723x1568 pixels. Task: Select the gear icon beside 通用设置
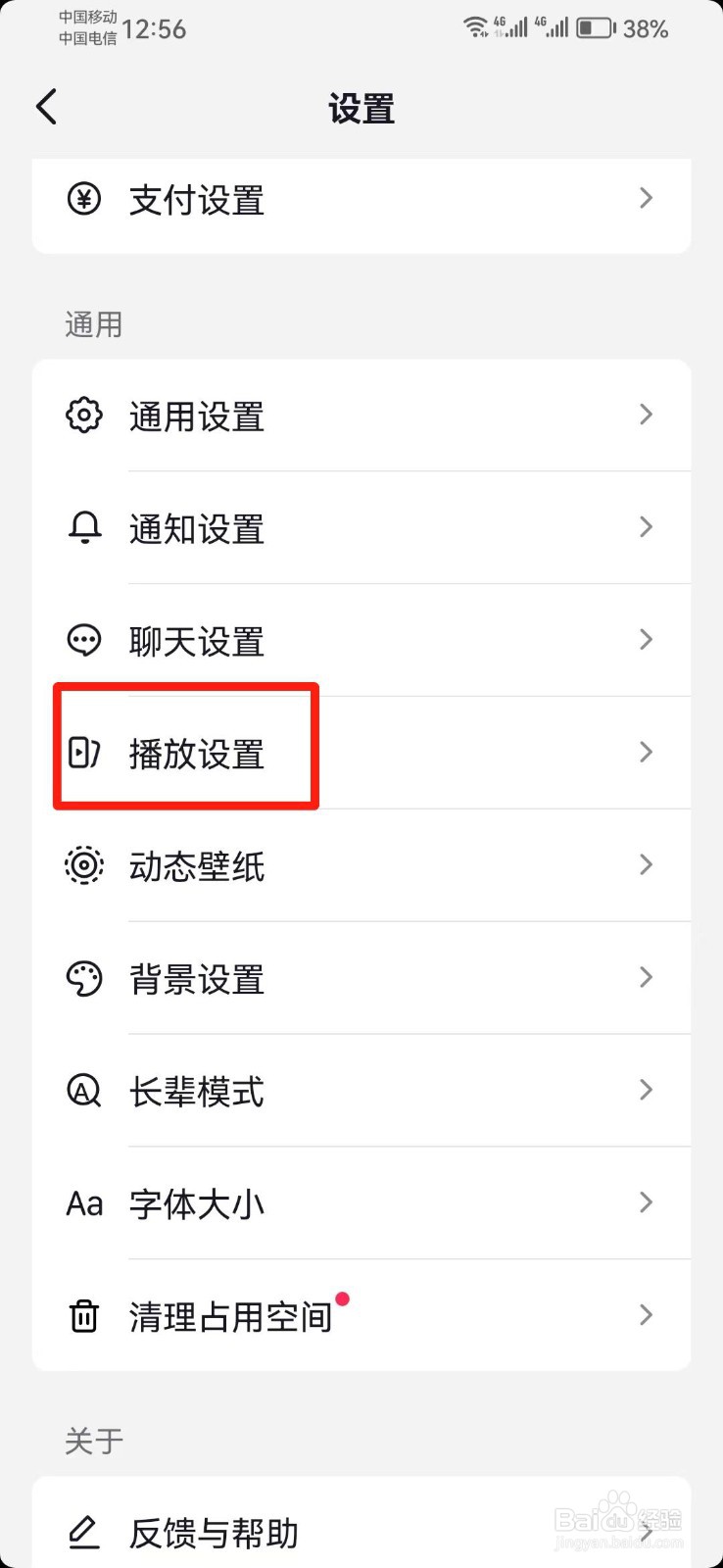pyautogui.click(x=84, y=415)
